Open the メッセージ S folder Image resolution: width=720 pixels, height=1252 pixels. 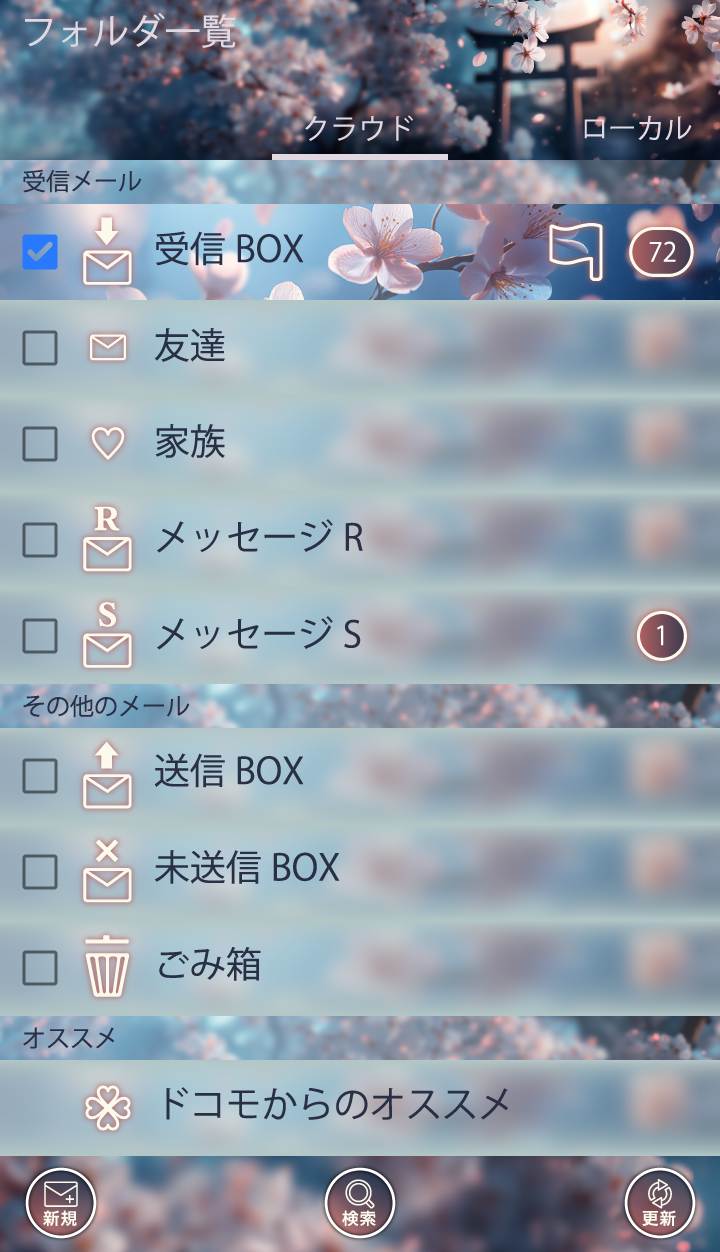(x=258, y=634)
